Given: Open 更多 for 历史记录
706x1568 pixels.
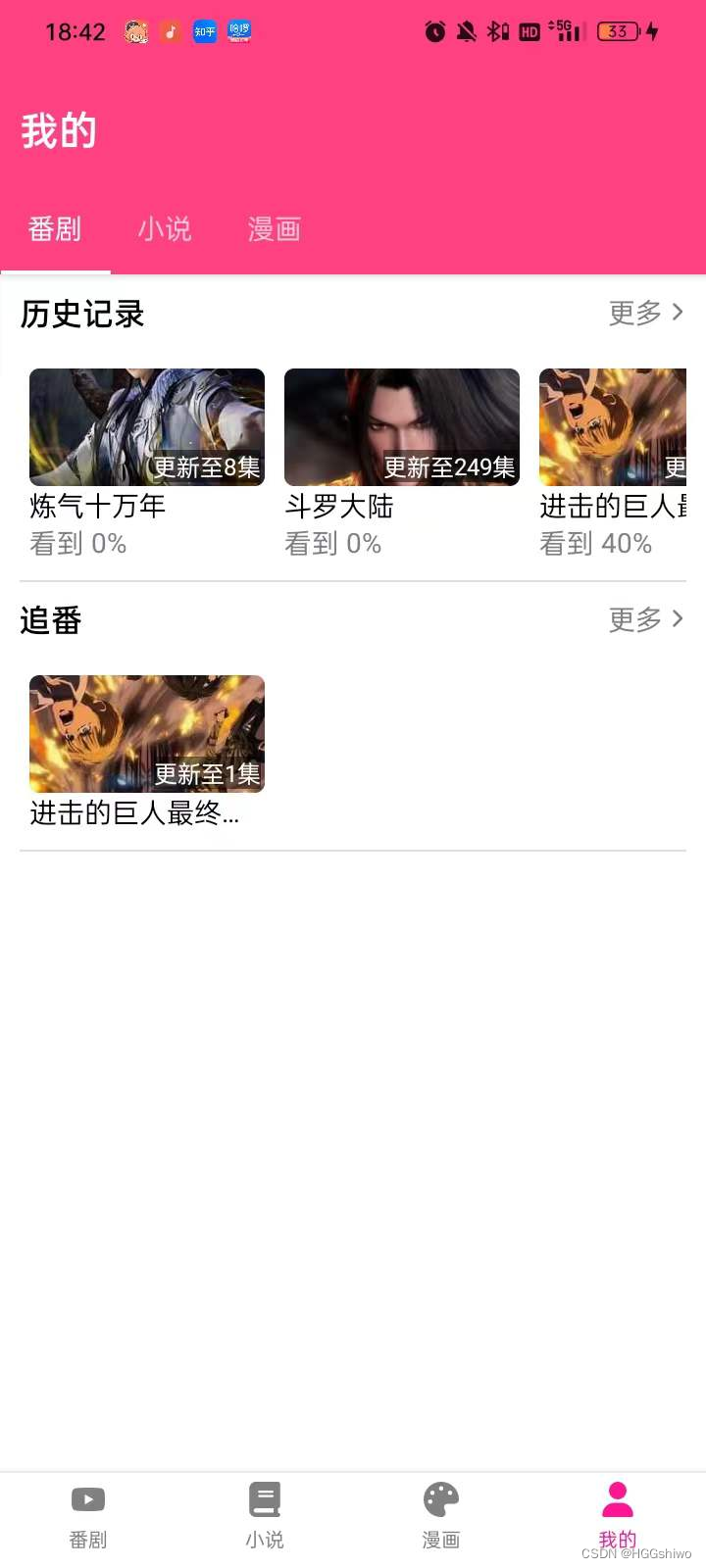Looking at the screenshot, I should (x=645, y=313).
